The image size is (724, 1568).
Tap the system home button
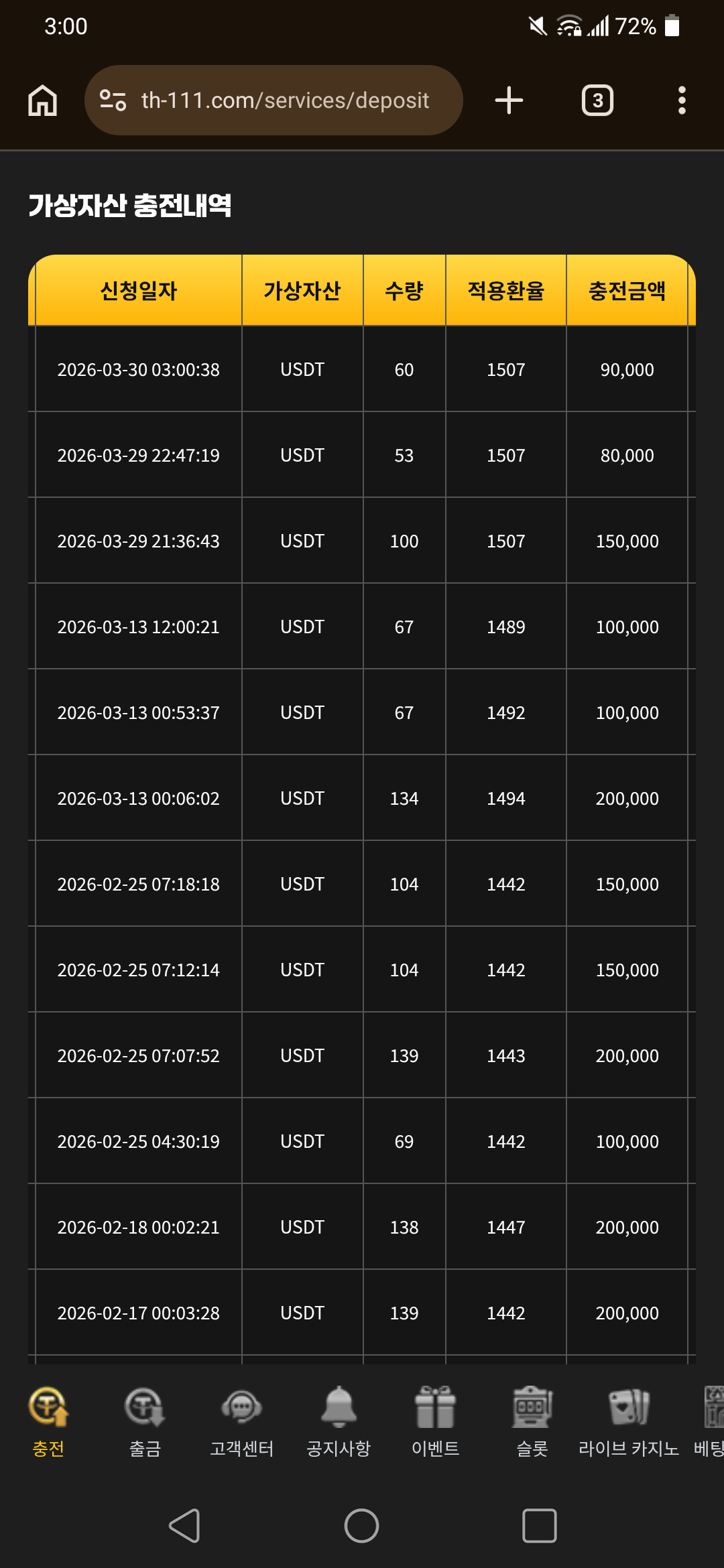click(x=362, y=1526)
